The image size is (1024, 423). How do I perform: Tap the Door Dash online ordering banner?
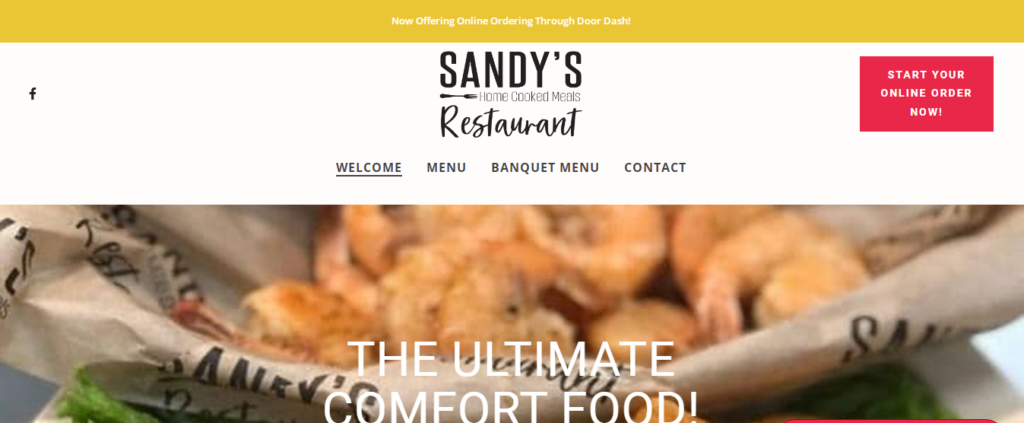coord(511,21)
